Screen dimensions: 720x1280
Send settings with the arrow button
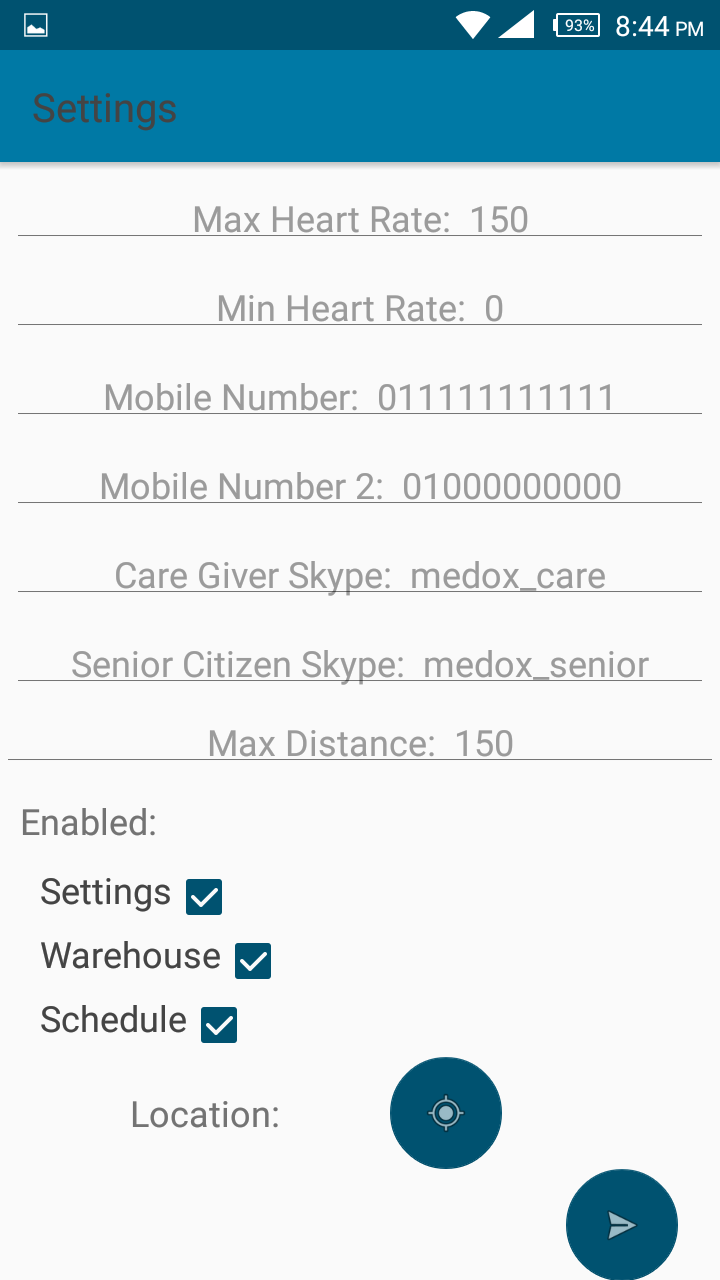[622, 1225]
